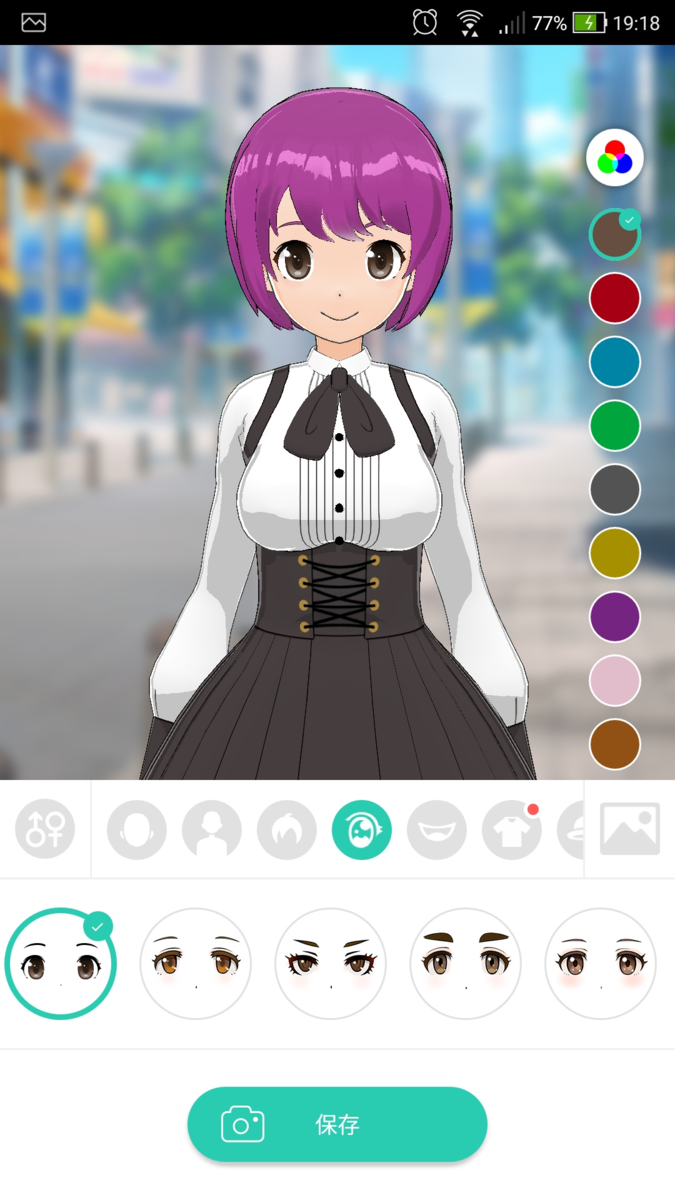
Task: Choose the eye style with thick eyebrows
Action: pos(465,964)
